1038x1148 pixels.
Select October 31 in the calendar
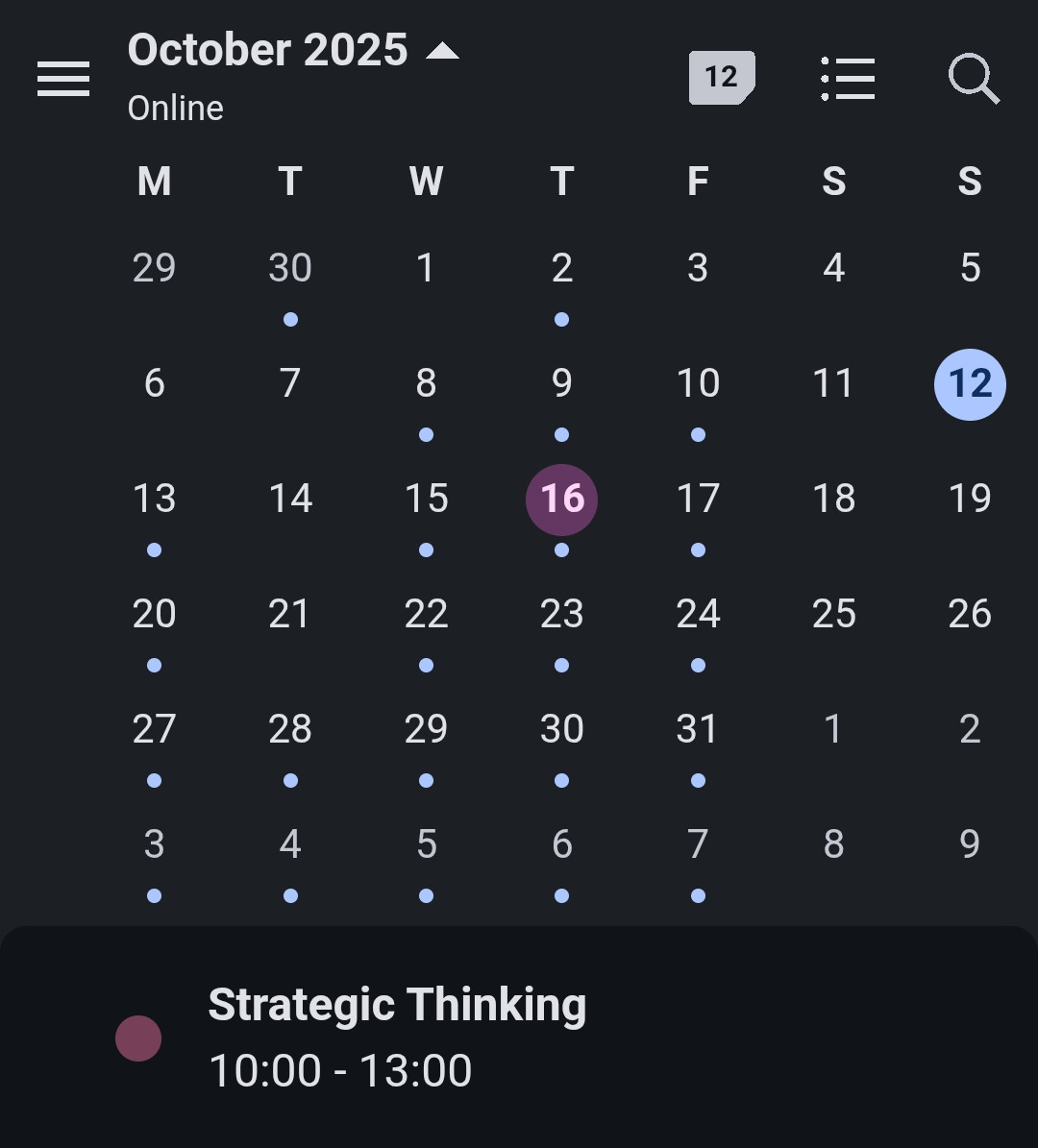(698, 730)
